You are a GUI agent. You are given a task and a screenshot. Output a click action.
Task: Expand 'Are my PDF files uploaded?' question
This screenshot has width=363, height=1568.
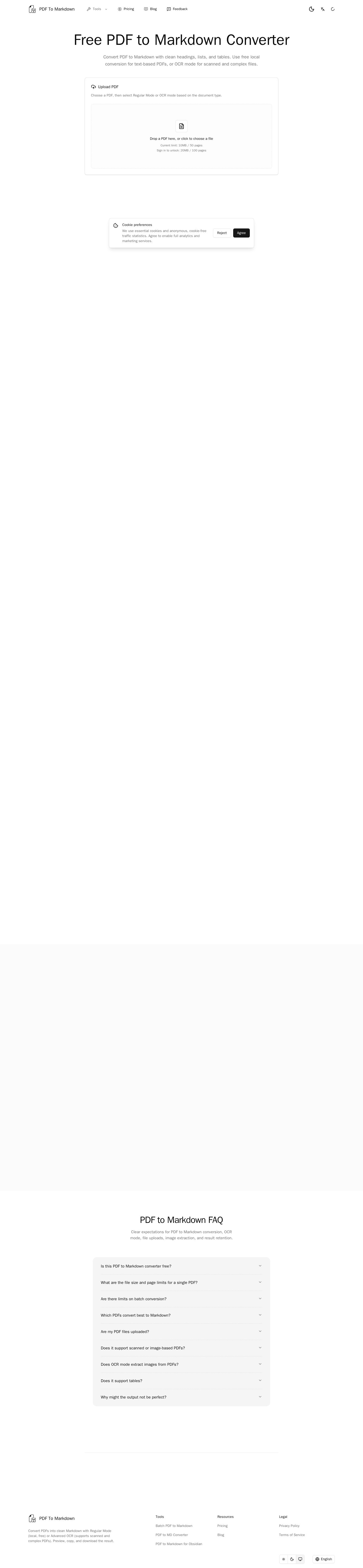coord(181,1332)
